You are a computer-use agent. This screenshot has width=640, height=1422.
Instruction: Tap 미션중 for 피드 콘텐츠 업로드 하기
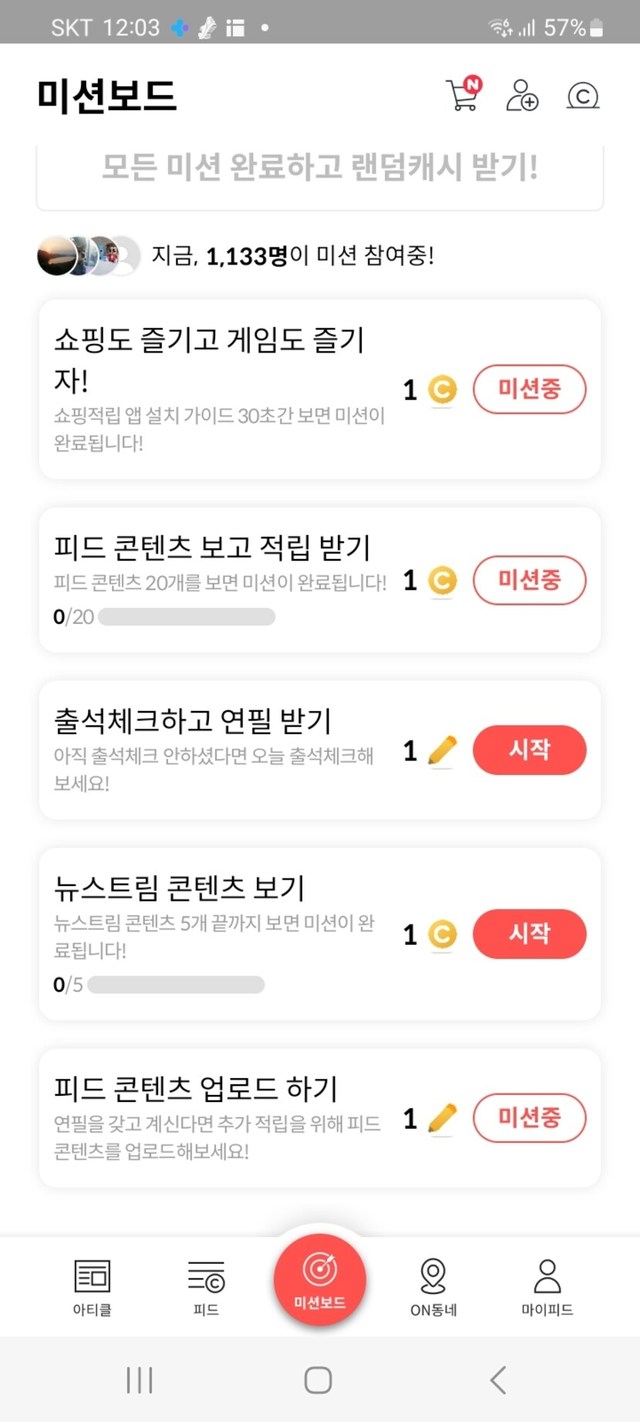[x=529, y=1117]
